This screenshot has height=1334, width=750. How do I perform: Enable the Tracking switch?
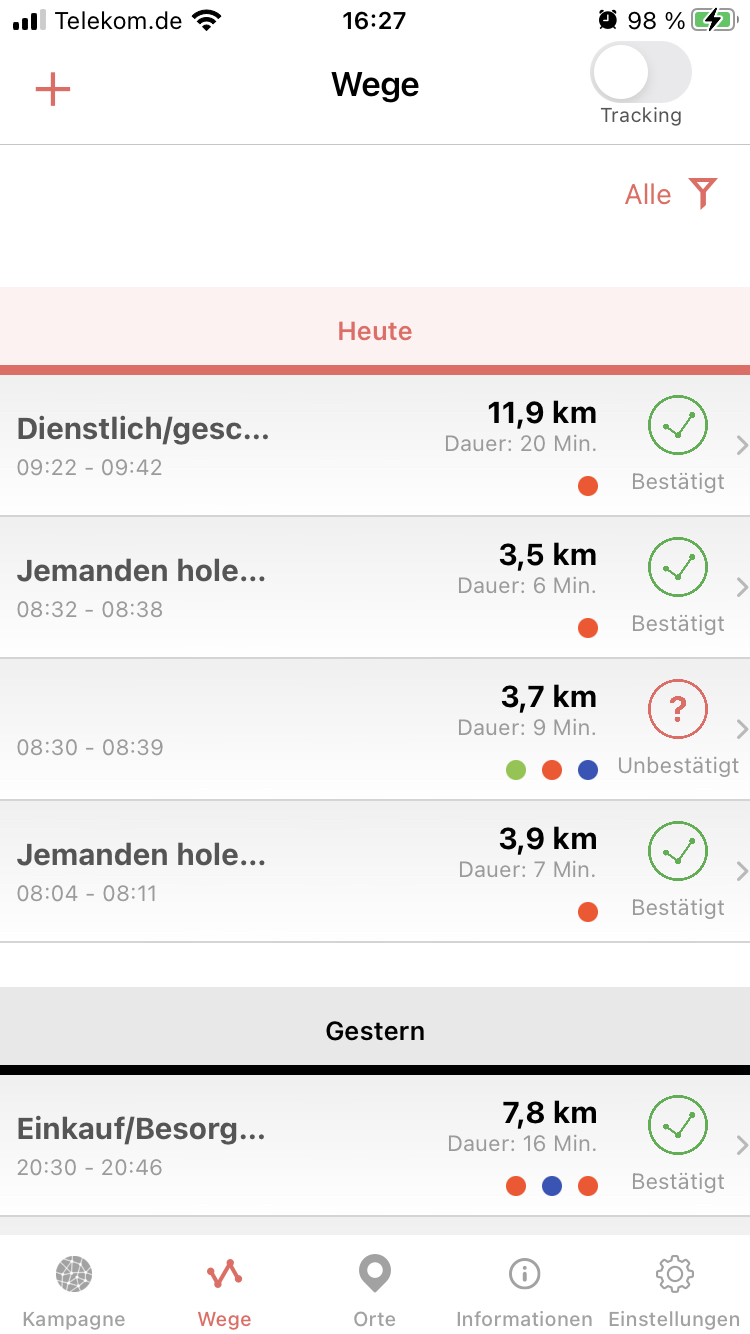[x=641, y=73]
